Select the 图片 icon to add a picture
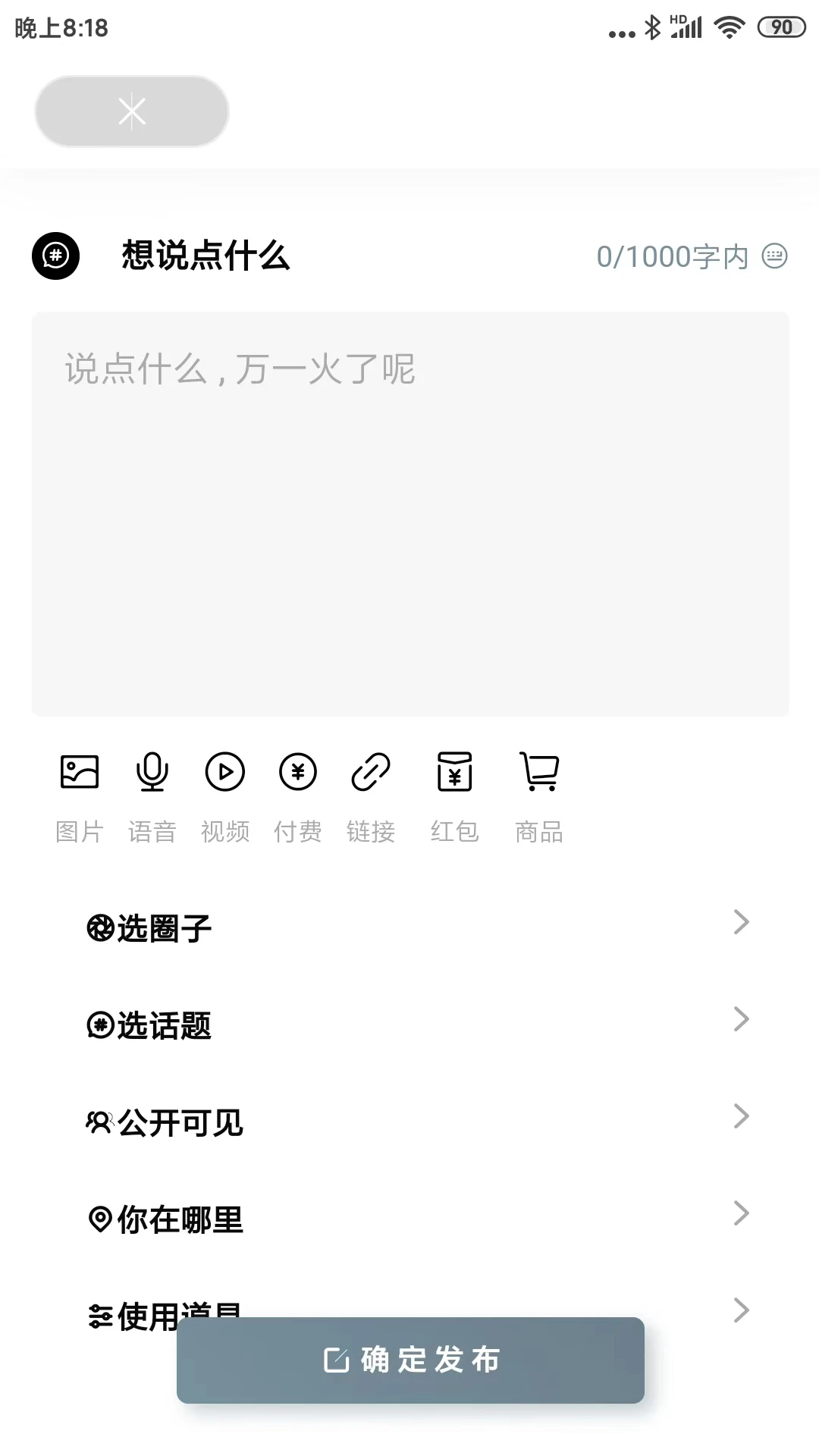The height and width of the screenshot is (1456, 819). click(80, 771)
